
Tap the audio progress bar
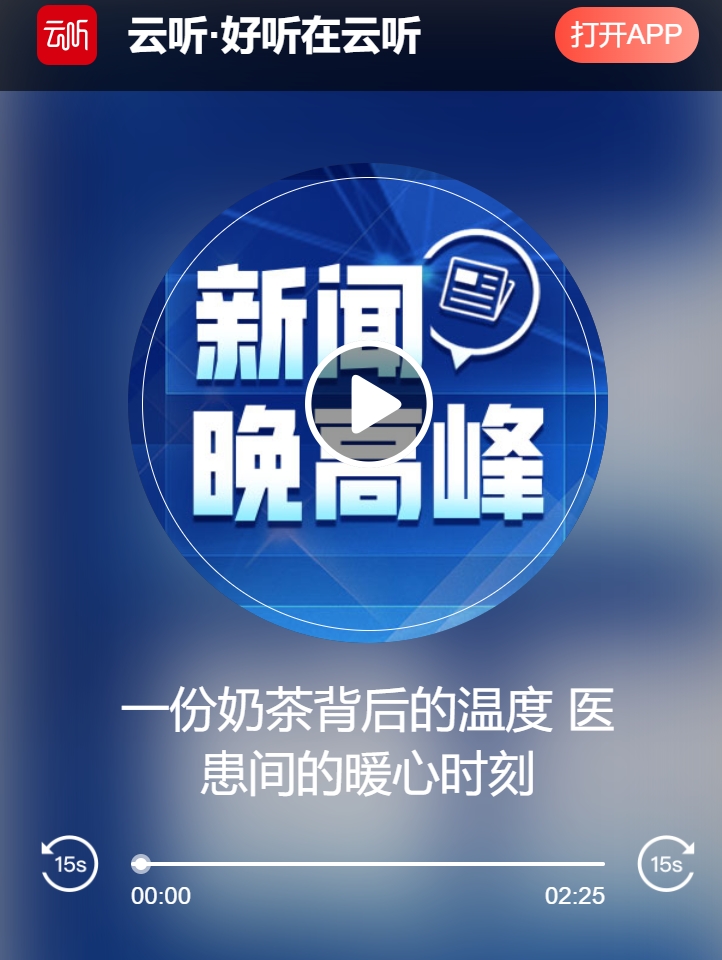[x=370, y=863]
